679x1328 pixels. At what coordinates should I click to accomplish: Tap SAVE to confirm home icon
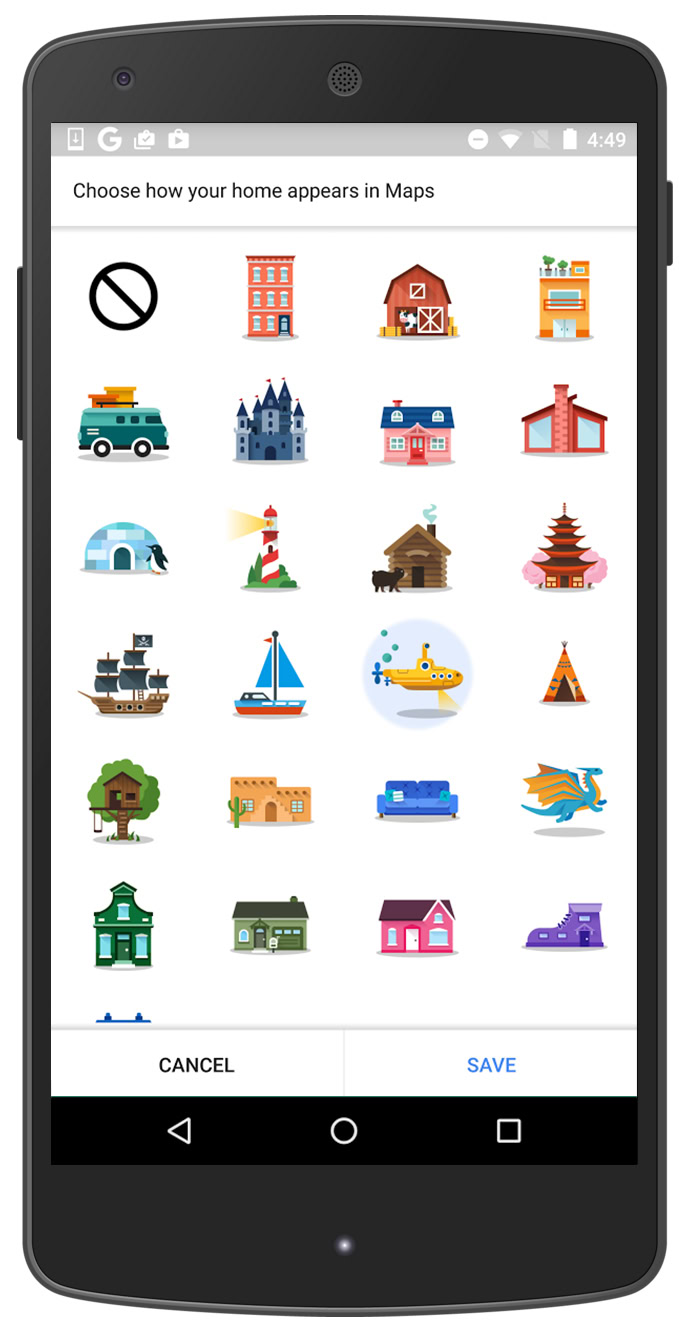[x=491, y=1065]
